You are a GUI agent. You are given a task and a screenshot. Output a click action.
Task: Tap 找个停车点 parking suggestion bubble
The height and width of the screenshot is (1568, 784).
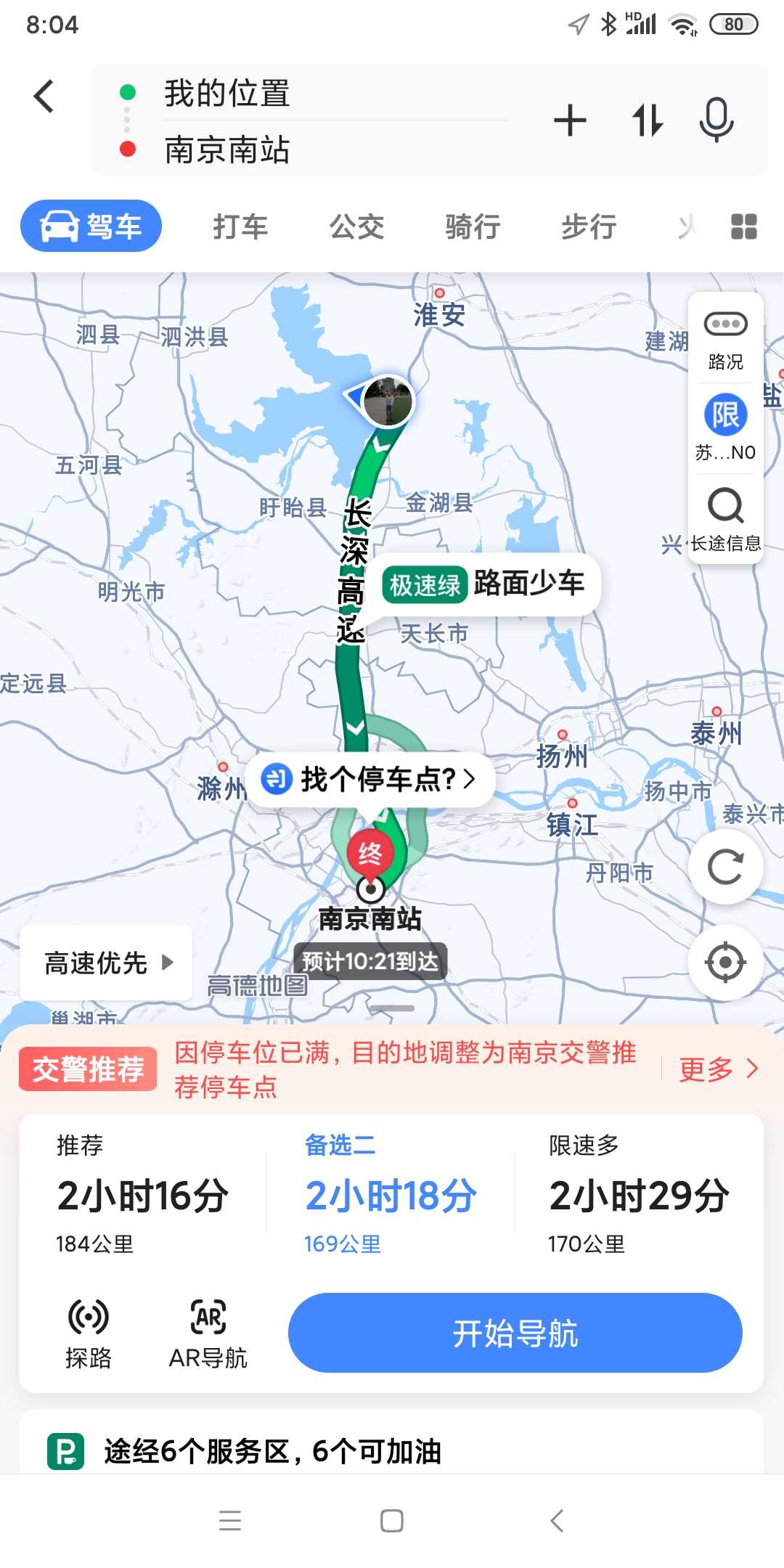[x=370, y=779]
